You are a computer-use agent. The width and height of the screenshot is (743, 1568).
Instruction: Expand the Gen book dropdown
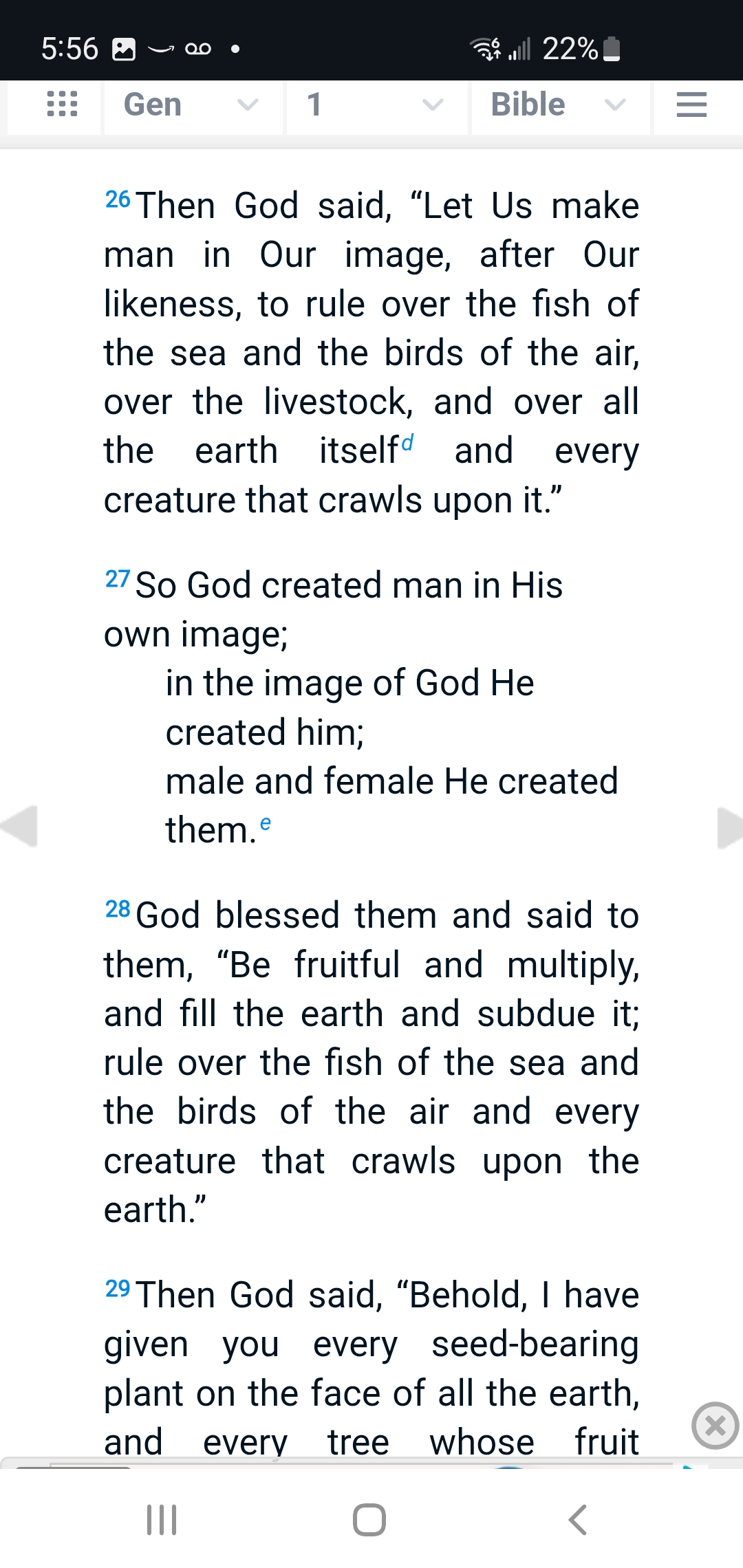click(193, 106)
